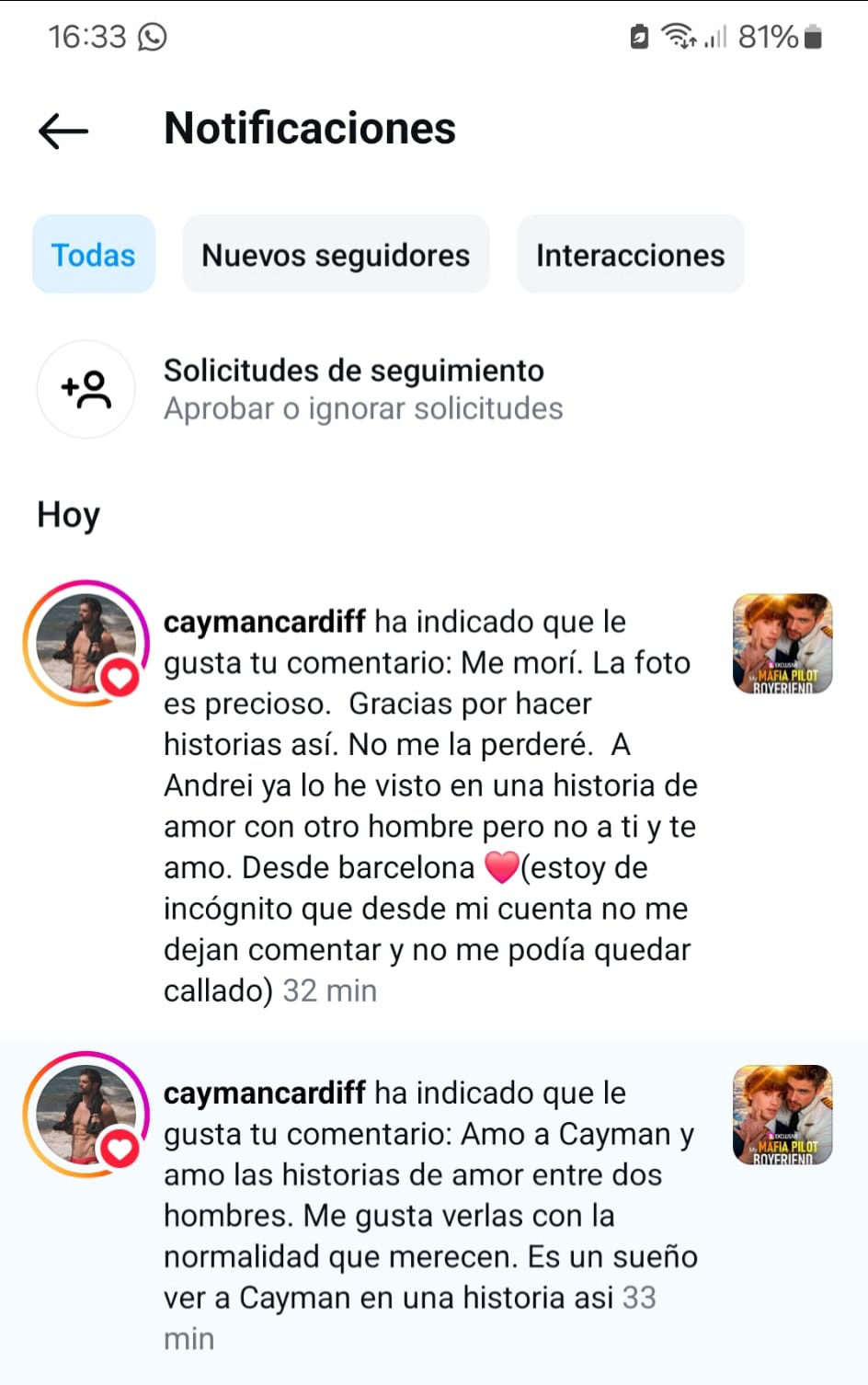Open the "Amo a Cayman" comment like notification

428,1214
